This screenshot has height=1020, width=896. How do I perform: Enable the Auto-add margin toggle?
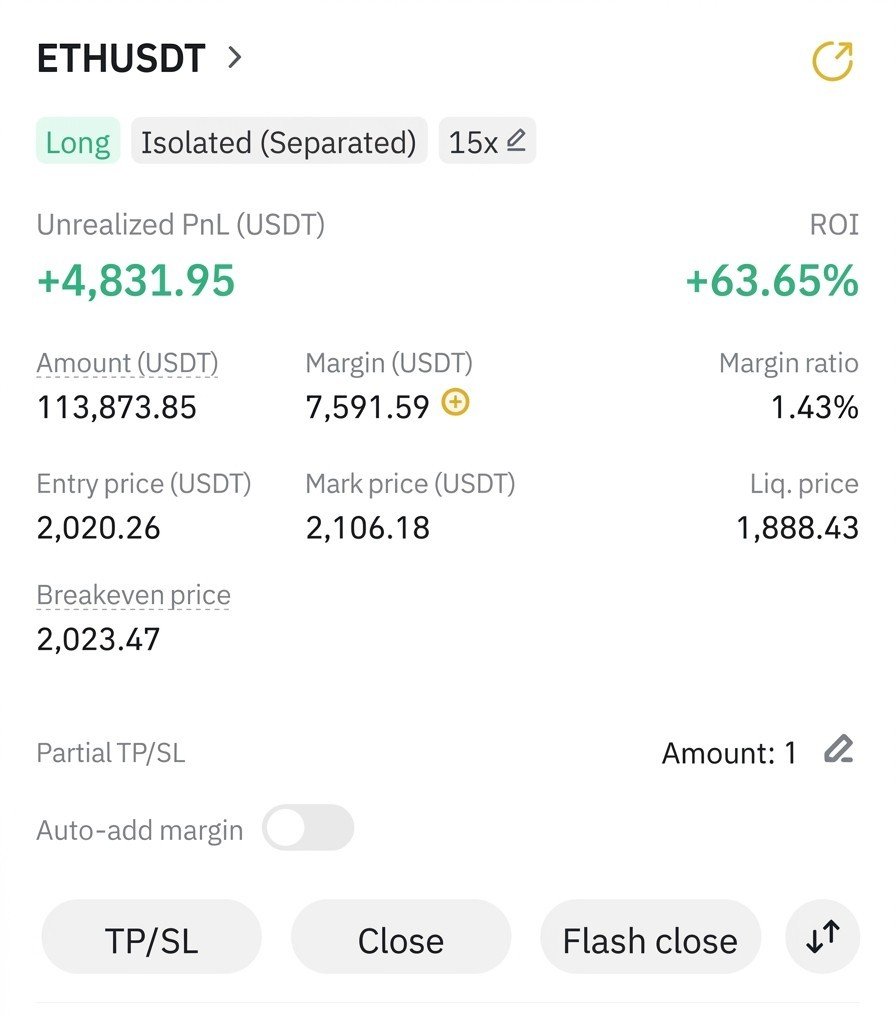(308, 829)
